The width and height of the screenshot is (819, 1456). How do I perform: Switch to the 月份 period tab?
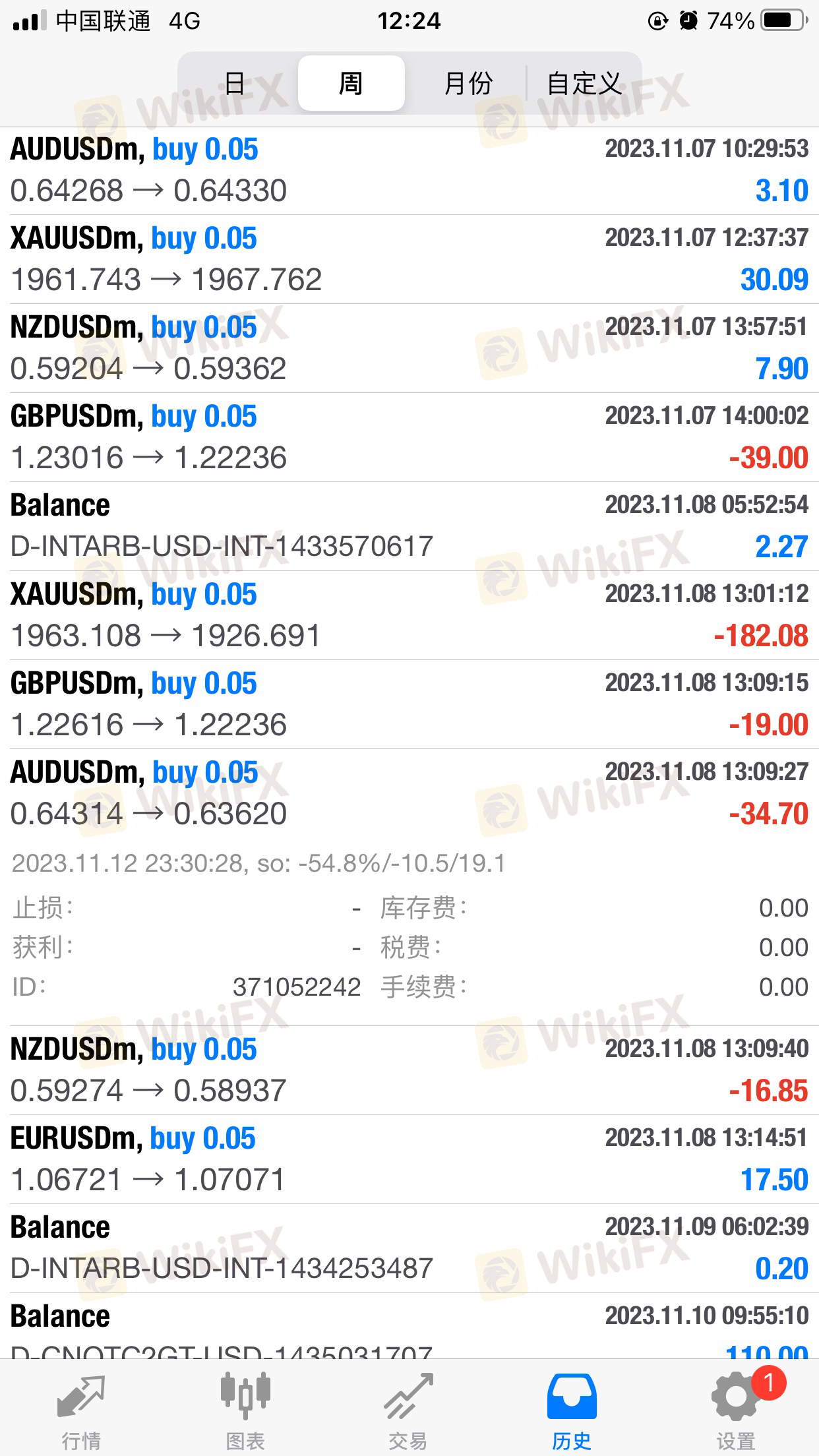tap(468, 84)
